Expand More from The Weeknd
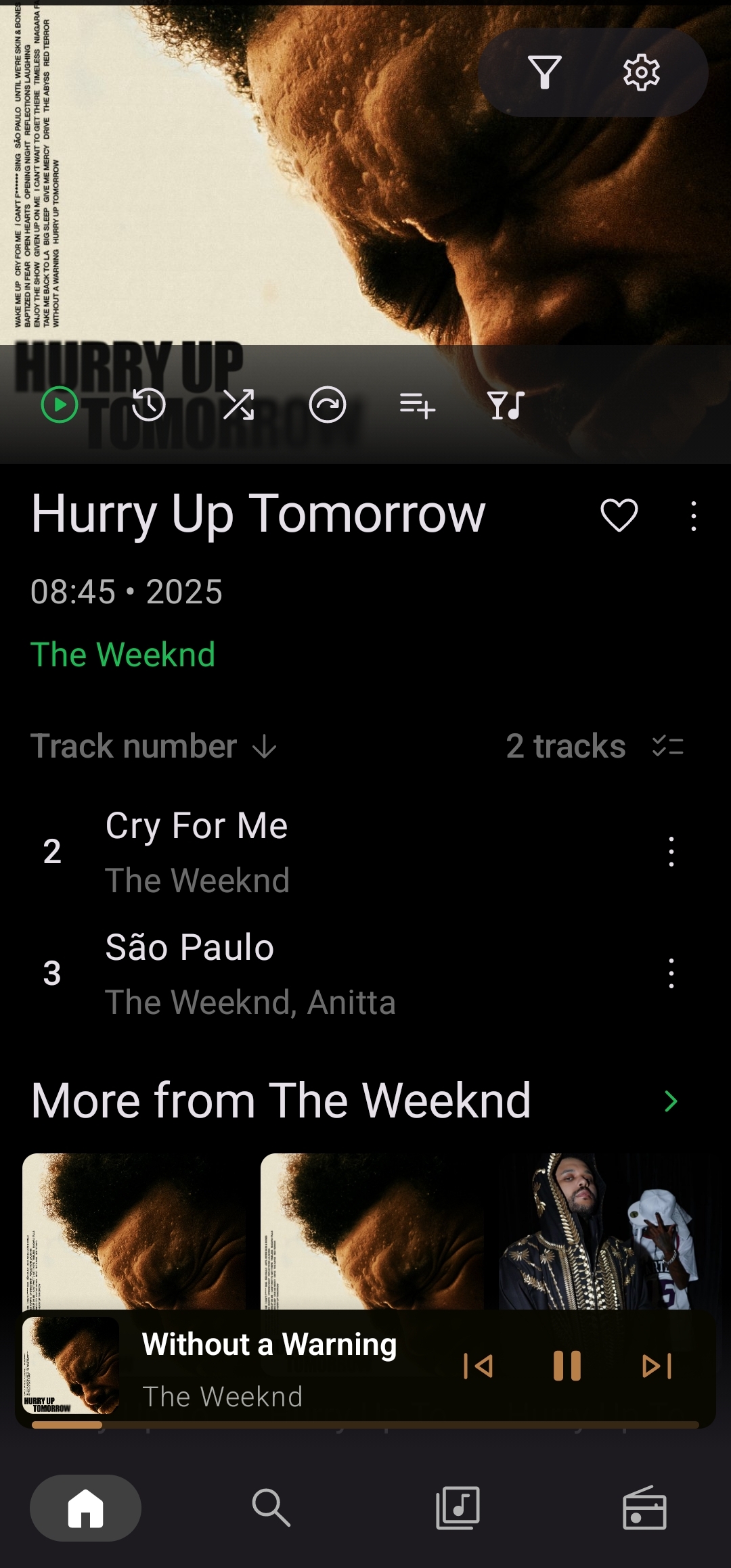This screenshot has height=1568, width=731. [x=670, y=1101]
